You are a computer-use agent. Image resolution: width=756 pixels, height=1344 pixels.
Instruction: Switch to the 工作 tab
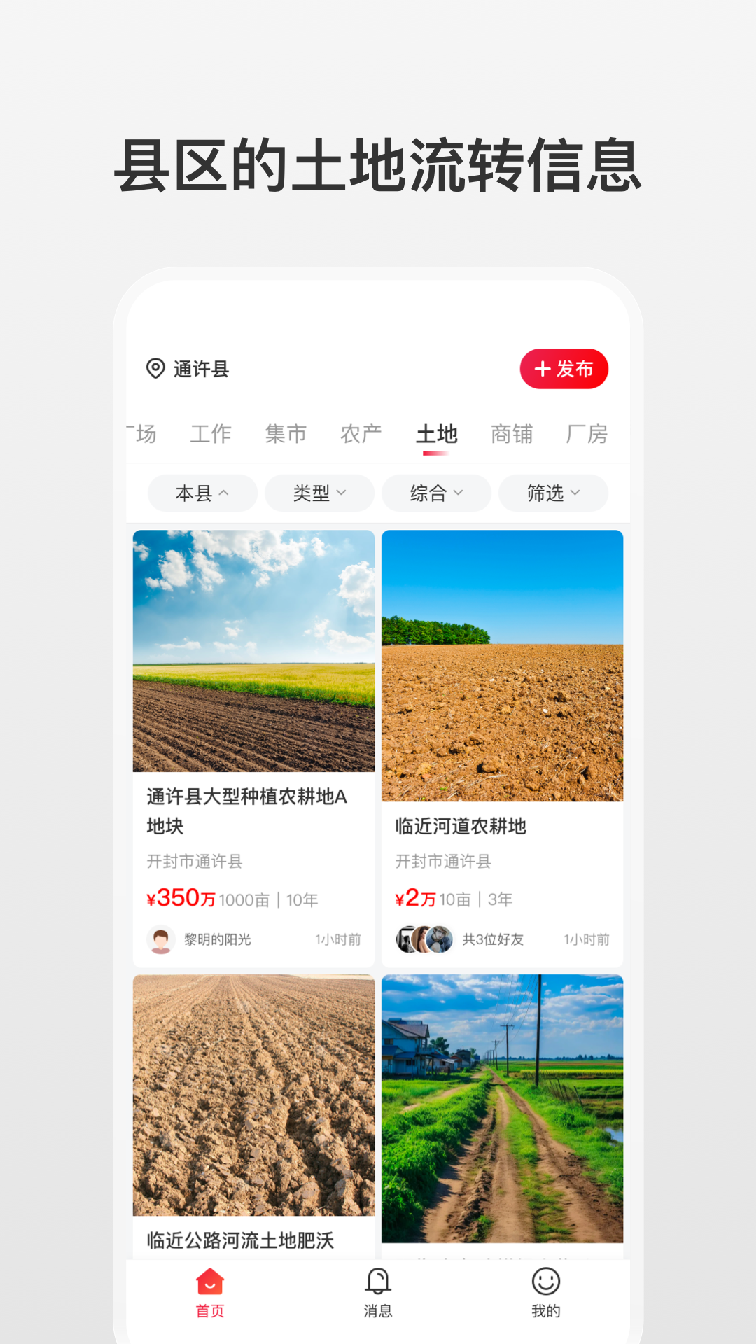point(210,433)
